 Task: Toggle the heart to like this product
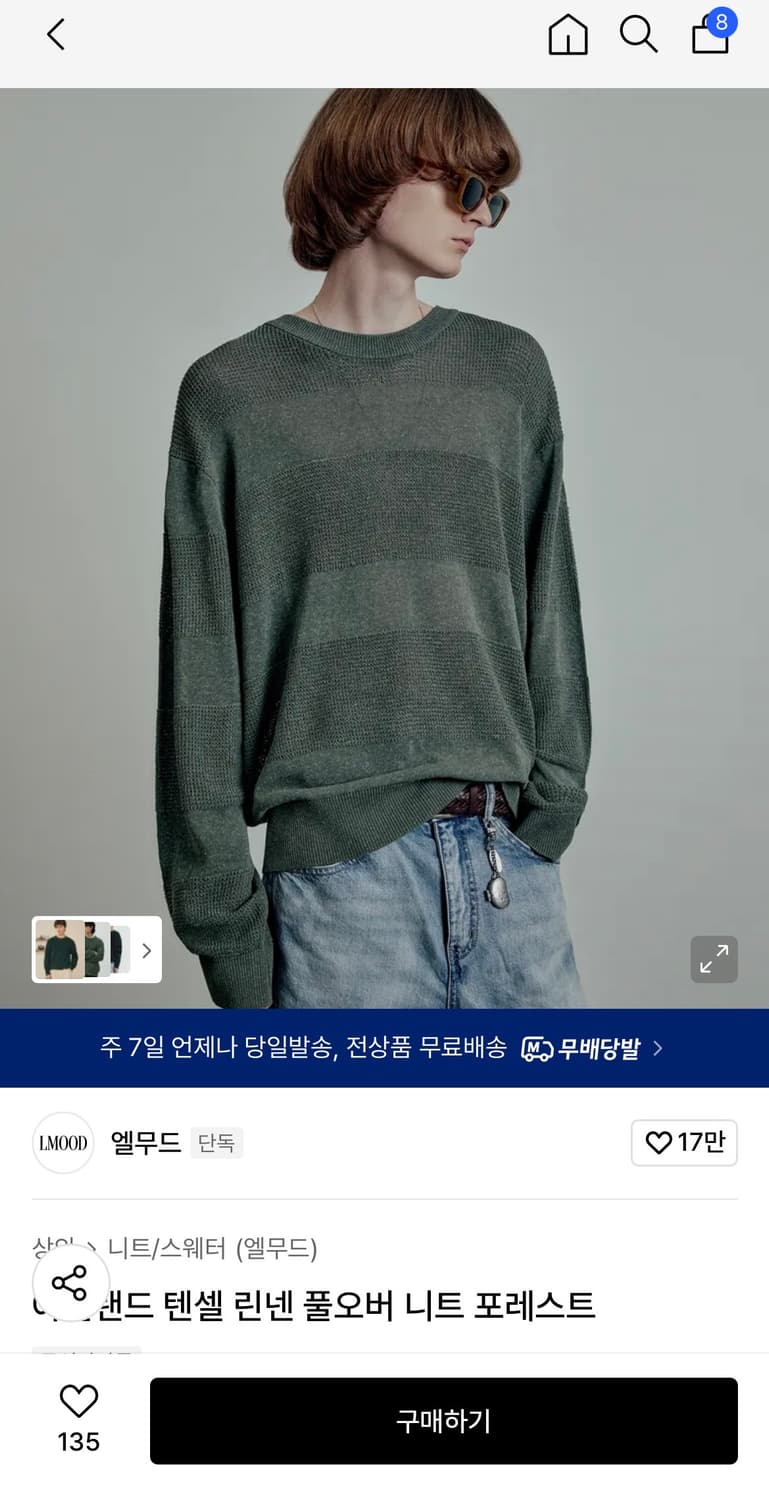pos(79,1403)
